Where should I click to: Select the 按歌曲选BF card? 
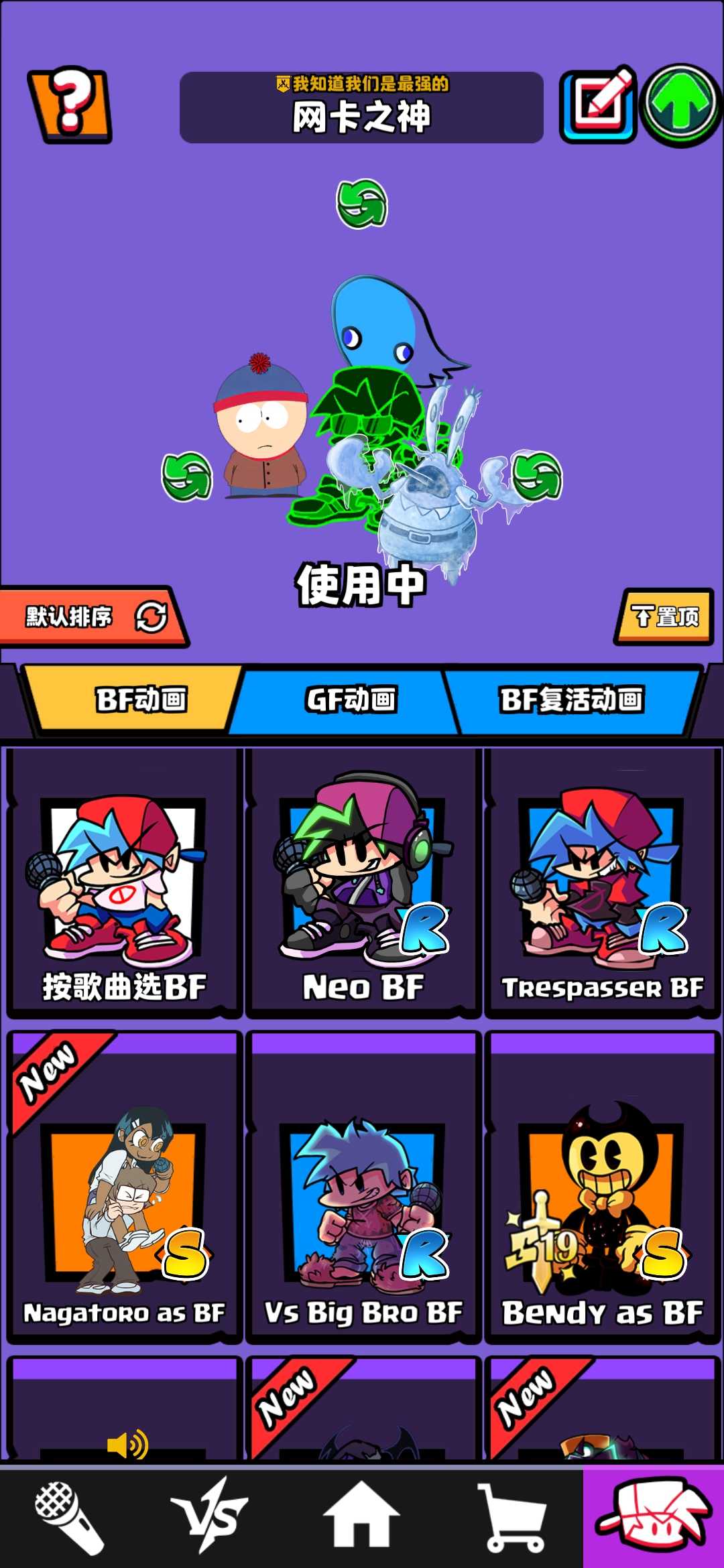pyautogui.click(x=124, y=885)
